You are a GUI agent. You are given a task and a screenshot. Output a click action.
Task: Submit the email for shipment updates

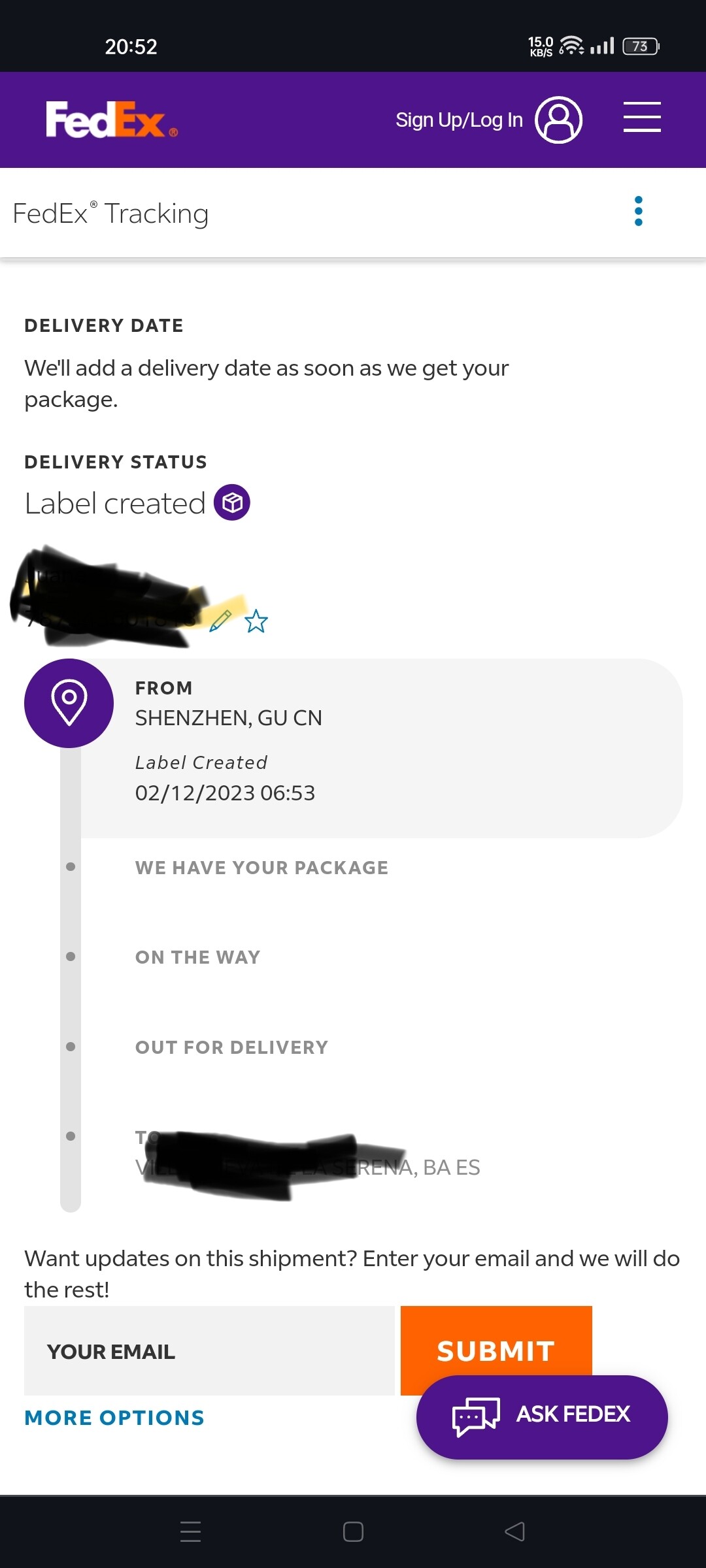[x=496, y=1341]
